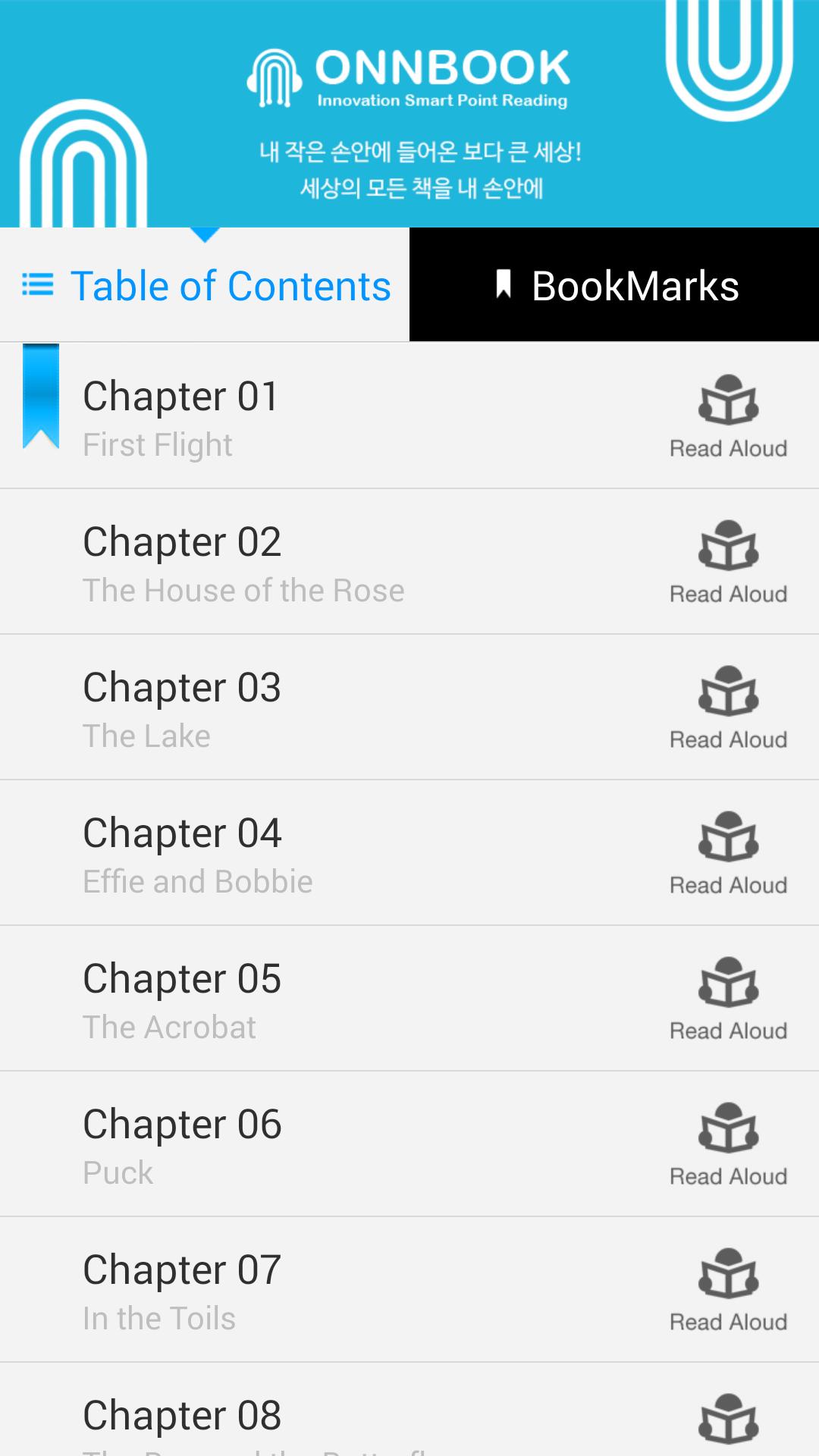
Task: Open Chapter 01 First Flight
Action: point(303,413)
